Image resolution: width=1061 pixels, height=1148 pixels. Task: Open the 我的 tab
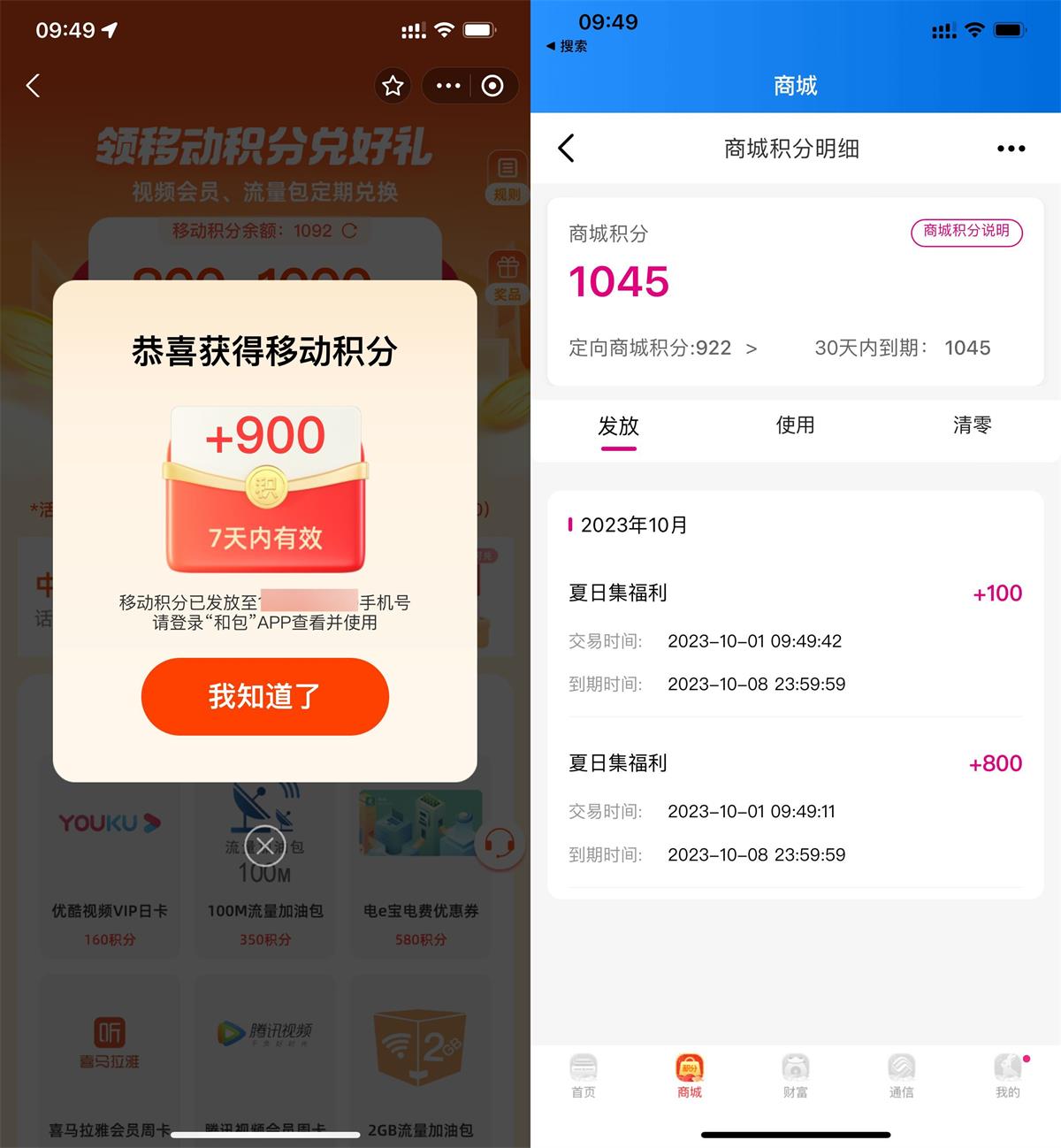pos(1007,1075)
